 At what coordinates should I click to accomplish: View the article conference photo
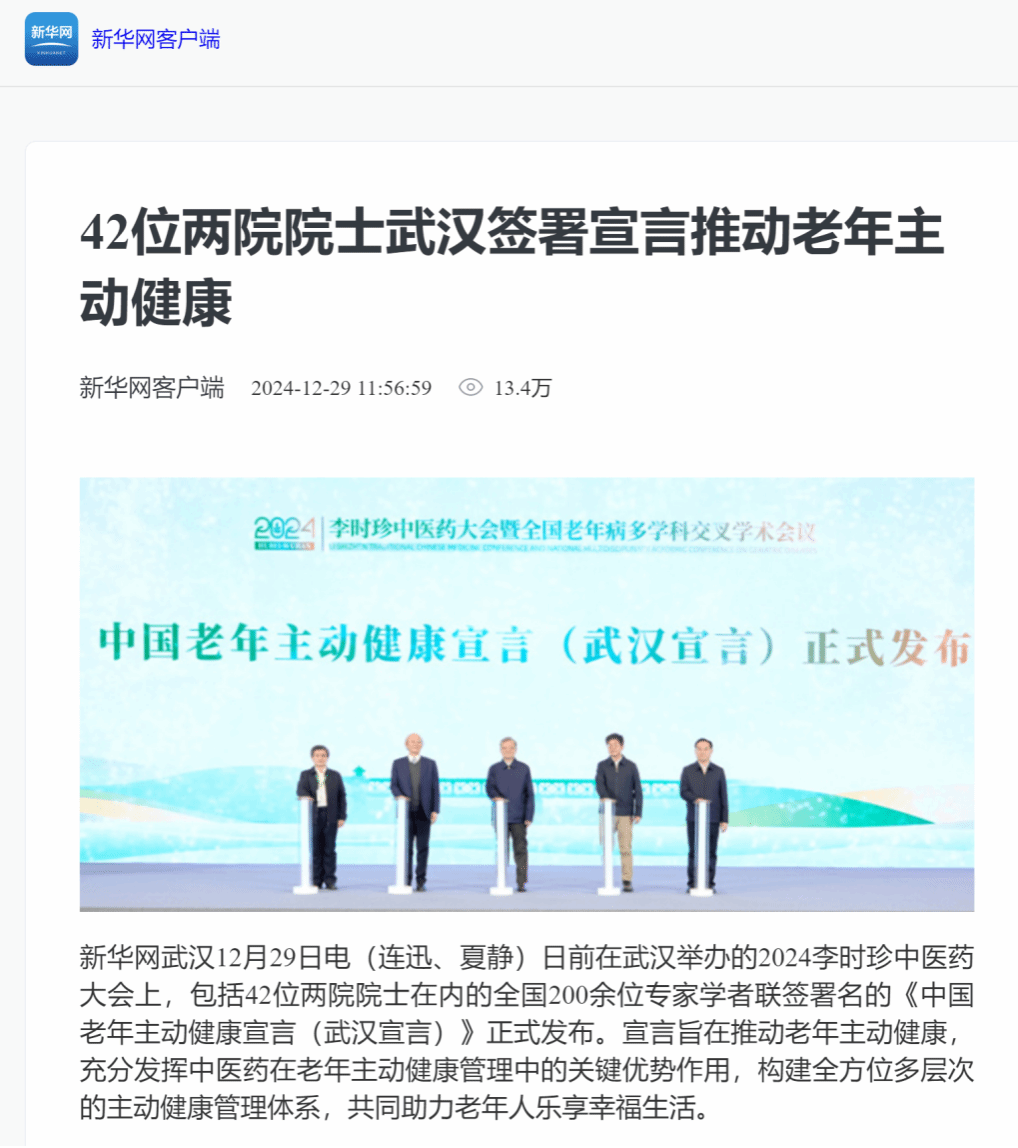pyautogui.click(x=527, y=694)
